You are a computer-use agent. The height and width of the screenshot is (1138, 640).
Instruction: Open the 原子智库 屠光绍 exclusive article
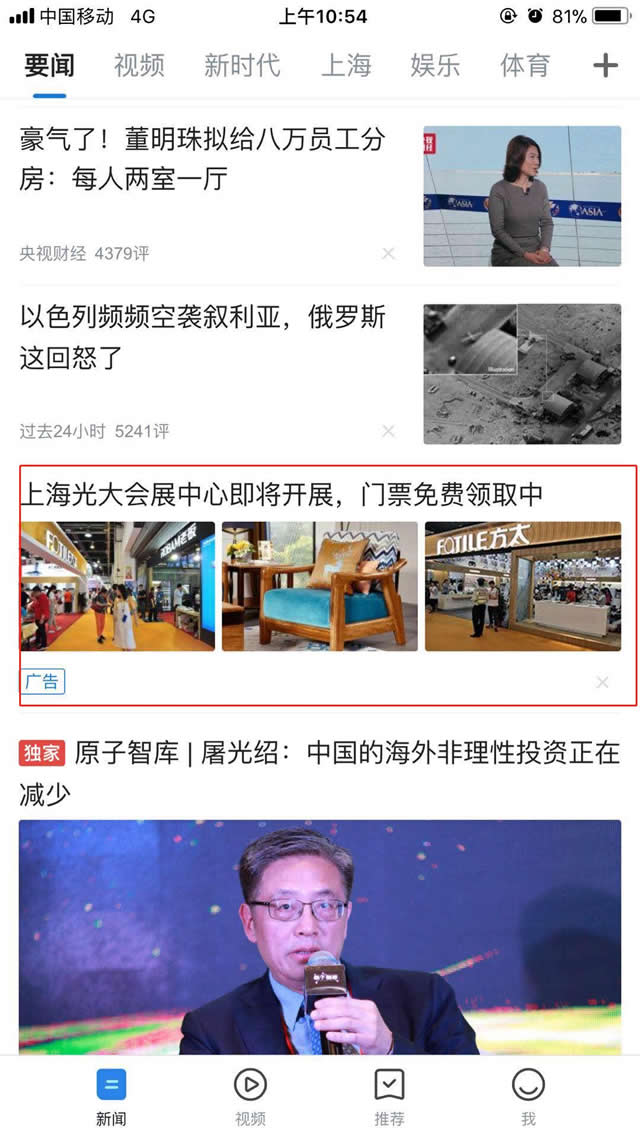320,772
